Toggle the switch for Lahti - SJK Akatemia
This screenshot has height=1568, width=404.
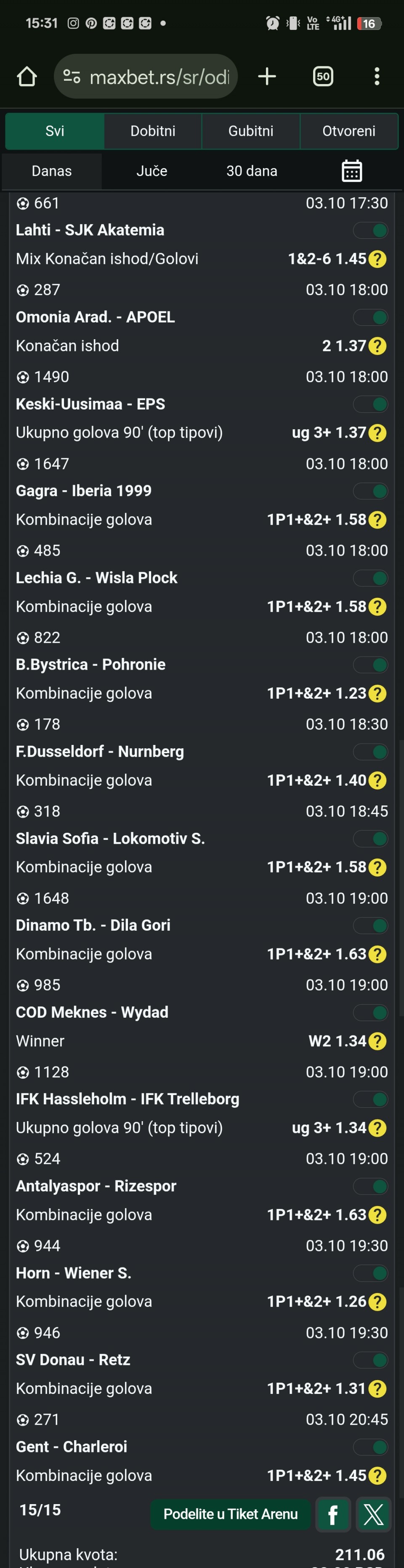click(x=371, y=231)
